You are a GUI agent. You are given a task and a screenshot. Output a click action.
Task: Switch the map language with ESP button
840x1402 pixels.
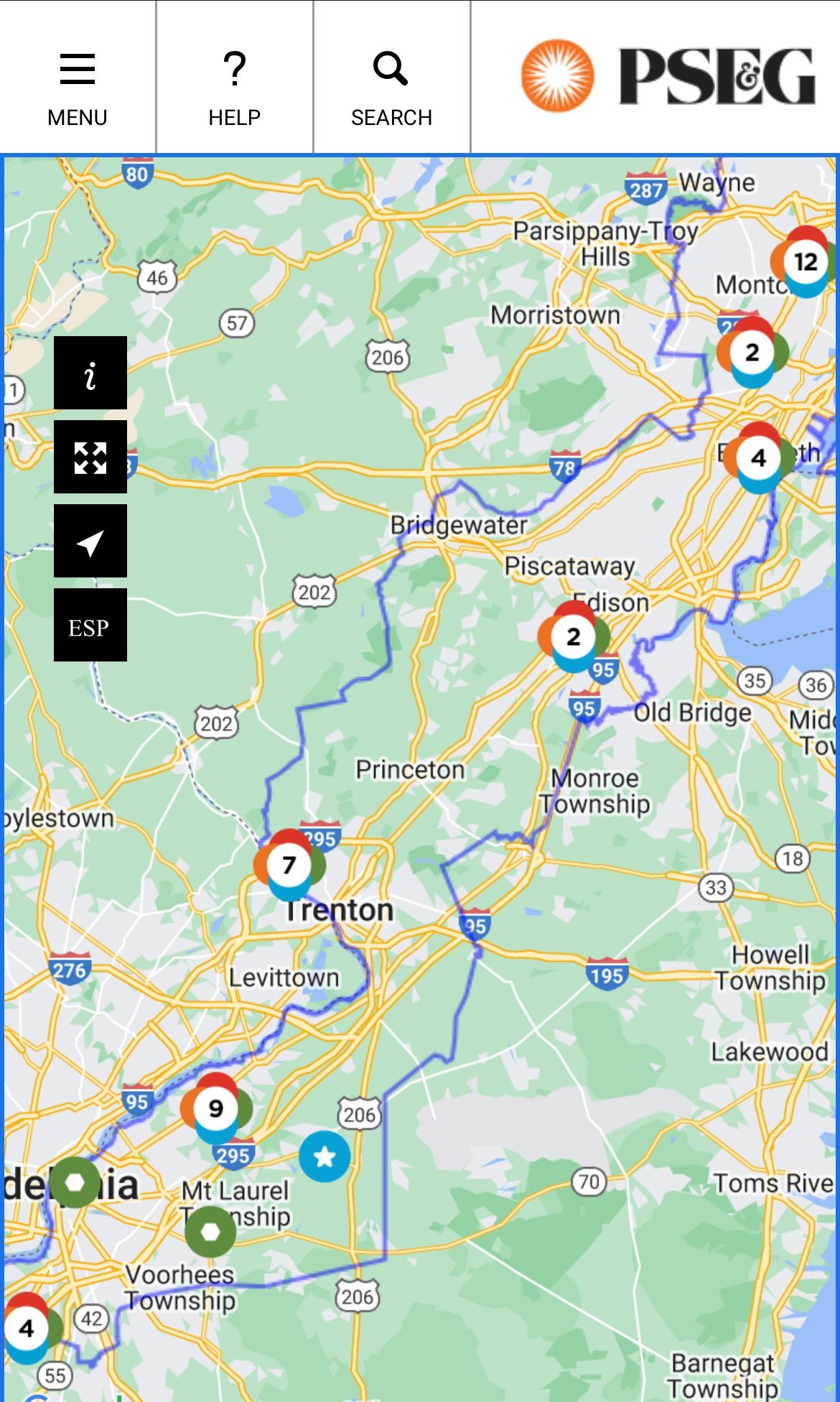89,627
